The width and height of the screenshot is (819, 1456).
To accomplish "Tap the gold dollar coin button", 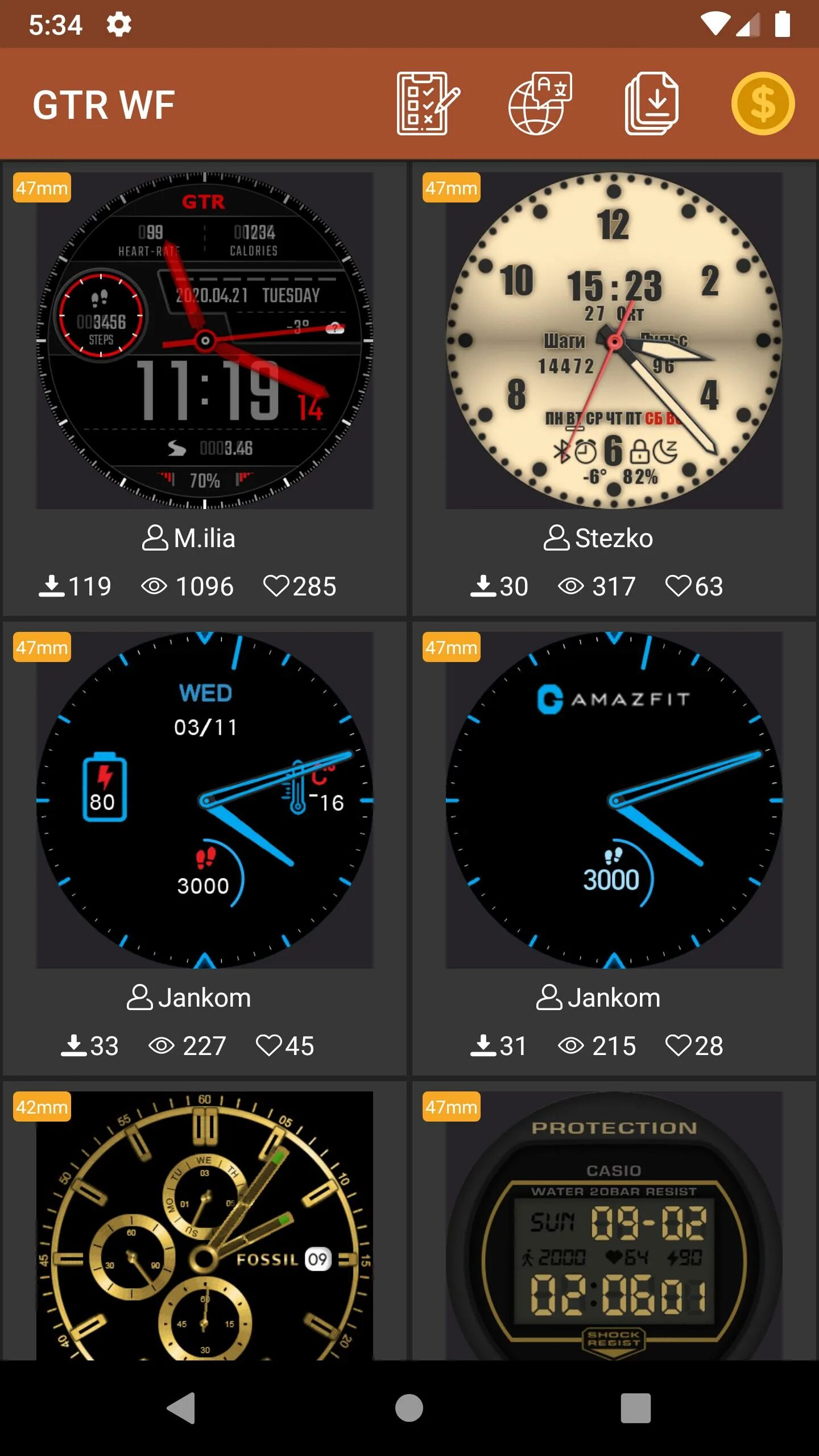I will click(762, 104).
